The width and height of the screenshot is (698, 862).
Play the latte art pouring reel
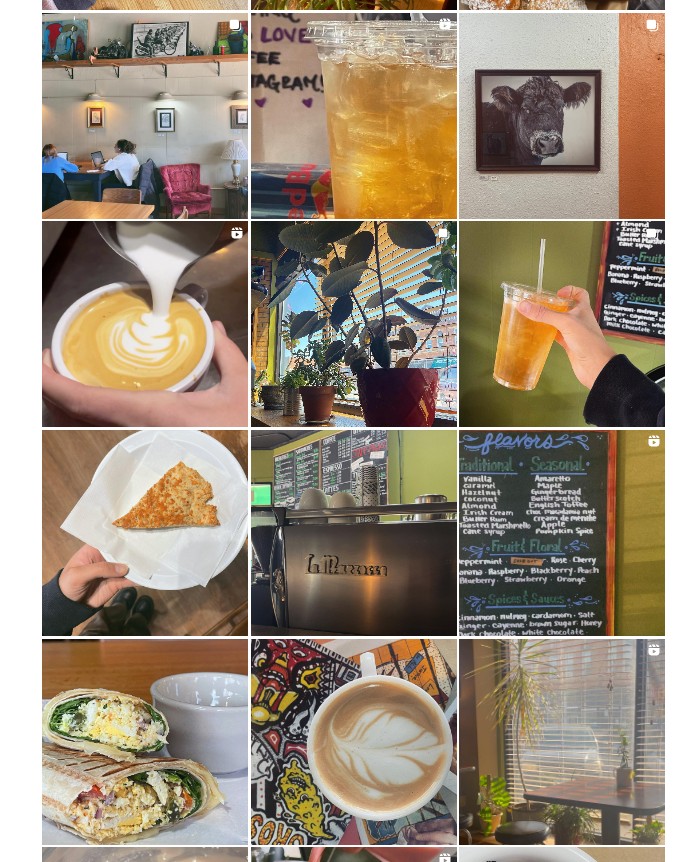click(x=145, y=324)
